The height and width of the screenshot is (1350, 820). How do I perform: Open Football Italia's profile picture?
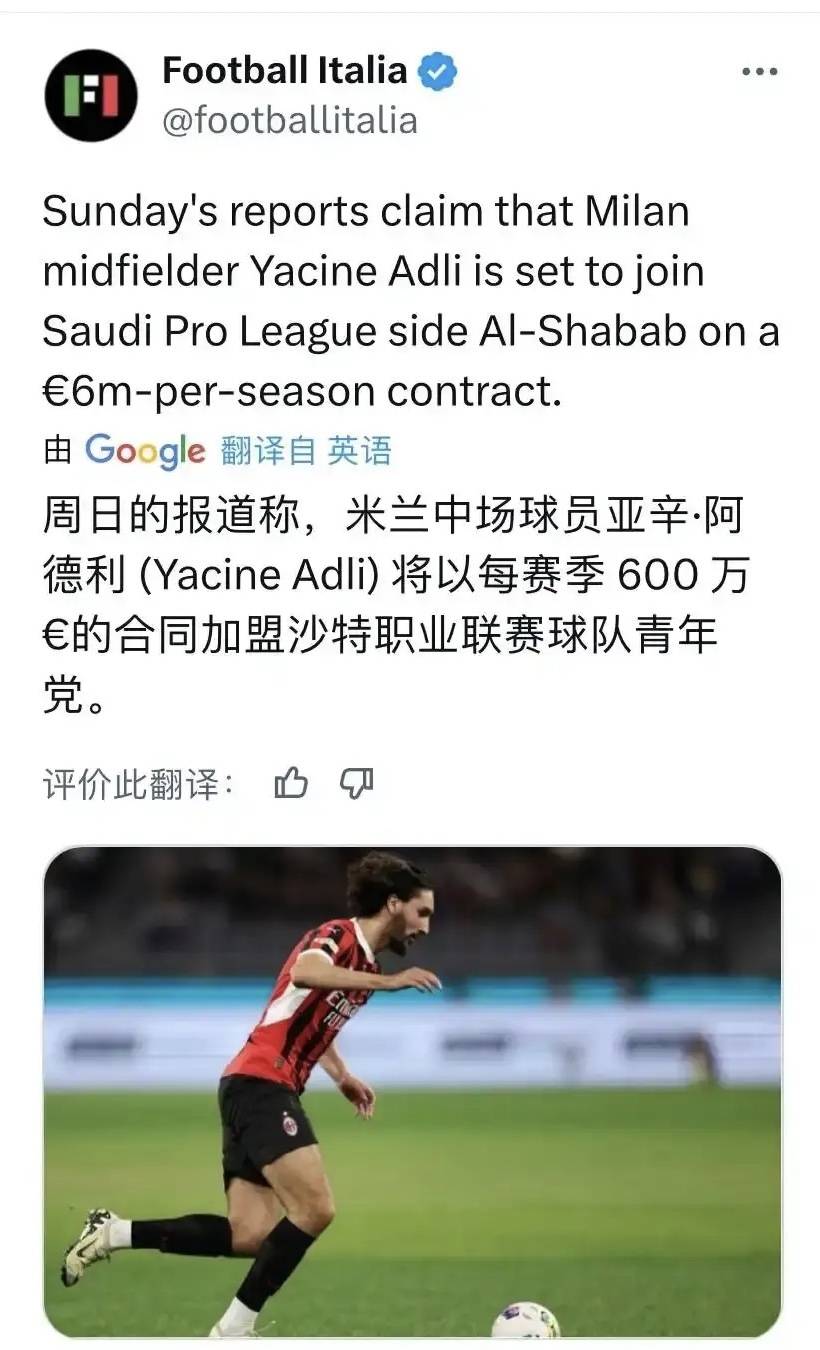(91, 96)
